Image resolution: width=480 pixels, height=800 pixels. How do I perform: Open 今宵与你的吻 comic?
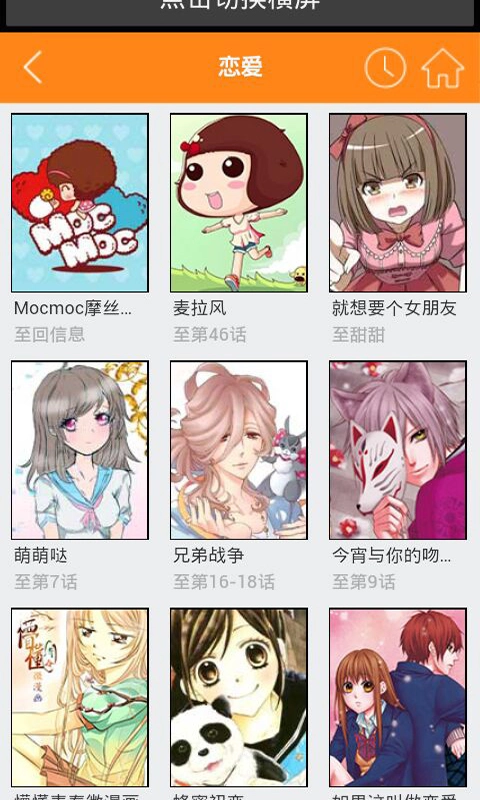[398, 450]
